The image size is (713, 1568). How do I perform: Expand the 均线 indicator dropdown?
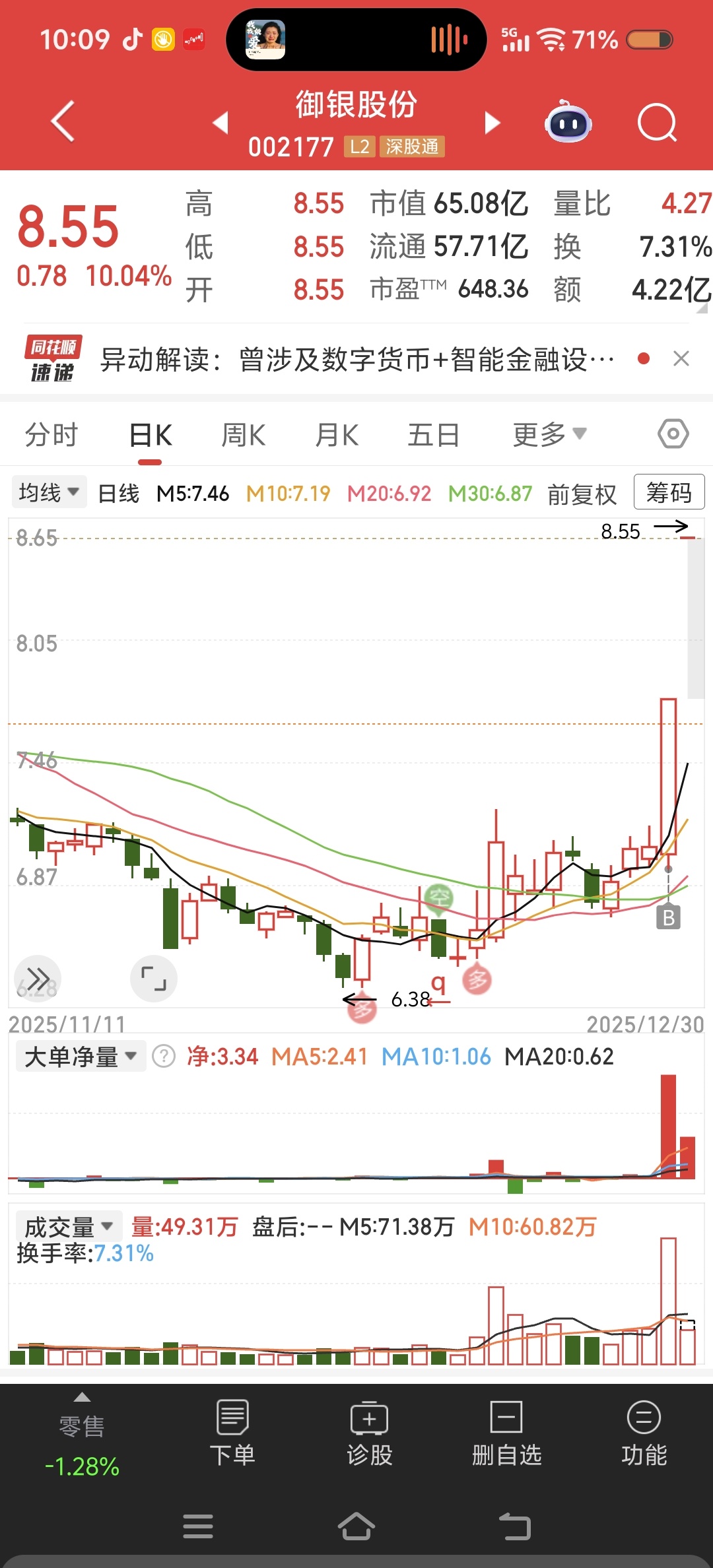pyautogui.click(x=49, y=493)
